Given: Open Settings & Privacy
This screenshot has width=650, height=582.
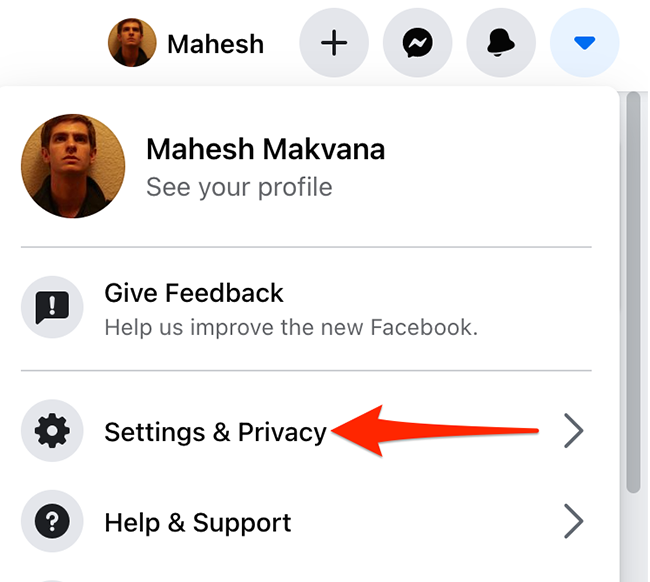Looking at the screenshot, I should [x=215, y=432].
